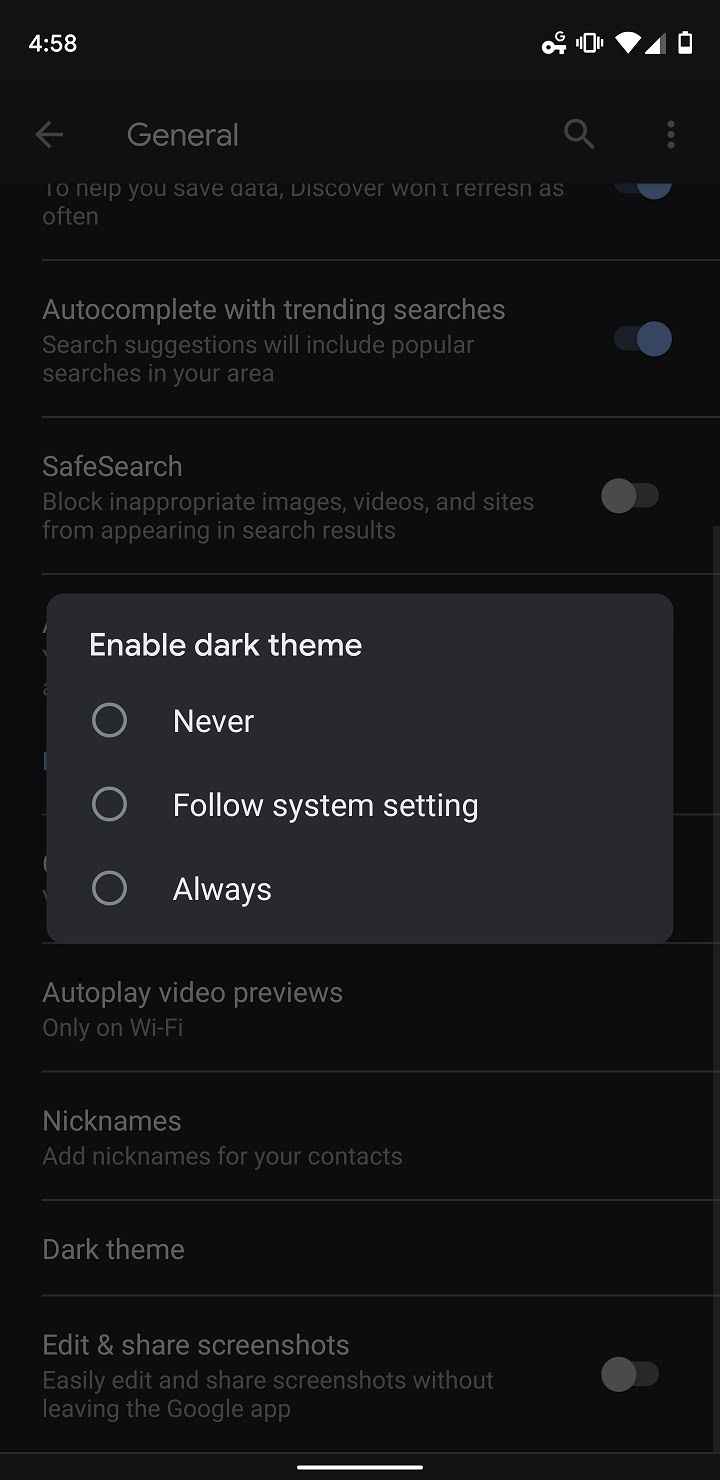Select Always for dark theme
This screenshot has width=720, height=1480.
coord(109,888)
